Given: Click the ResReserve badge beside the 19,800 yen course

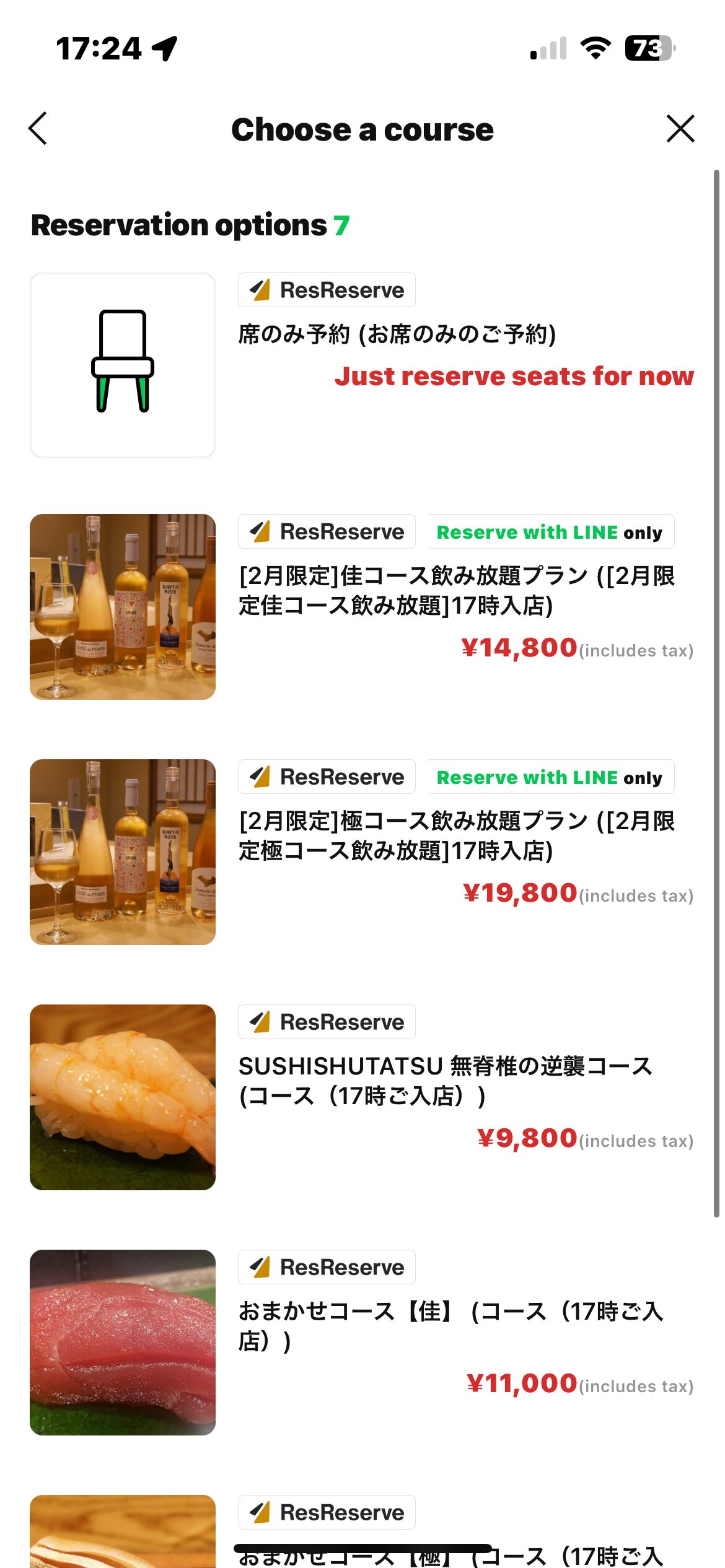Looking at the screenshot, I should coord(327,776).
